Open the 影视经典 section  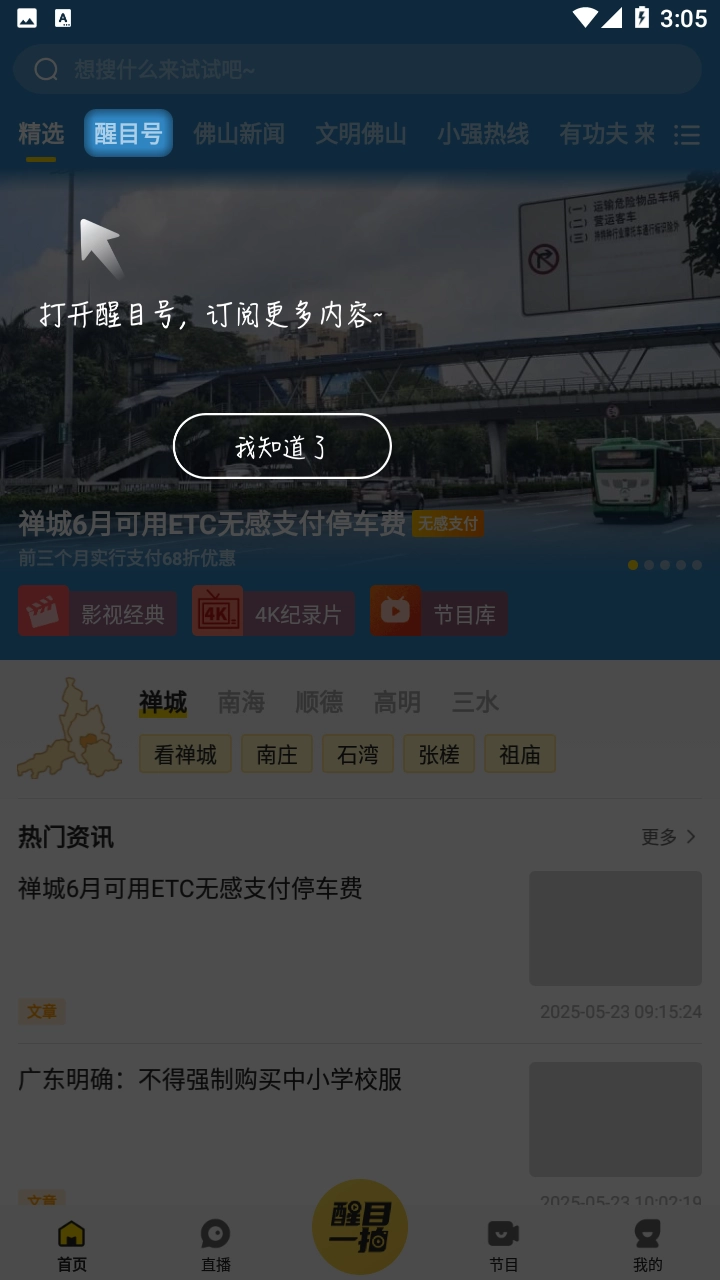click(98, 613)
